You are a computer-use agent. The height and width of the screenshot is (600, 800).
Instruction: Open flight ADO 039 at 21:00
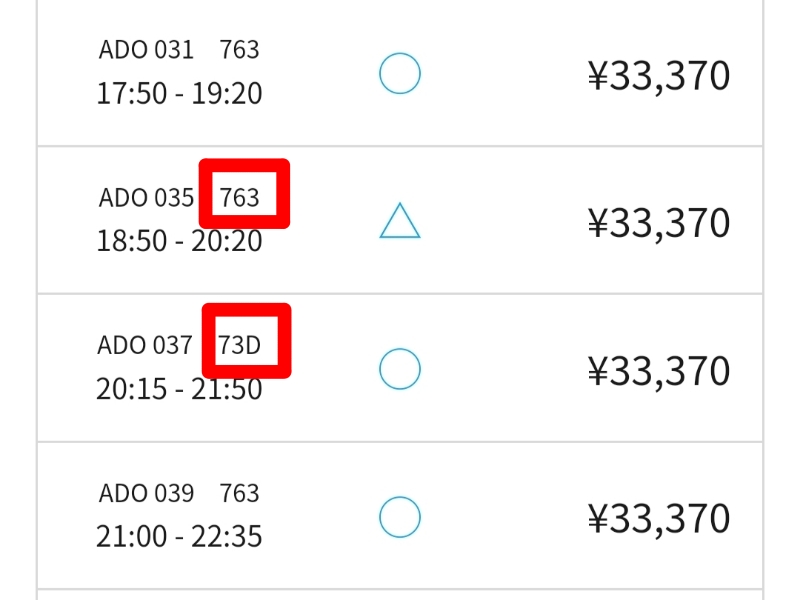399,517
